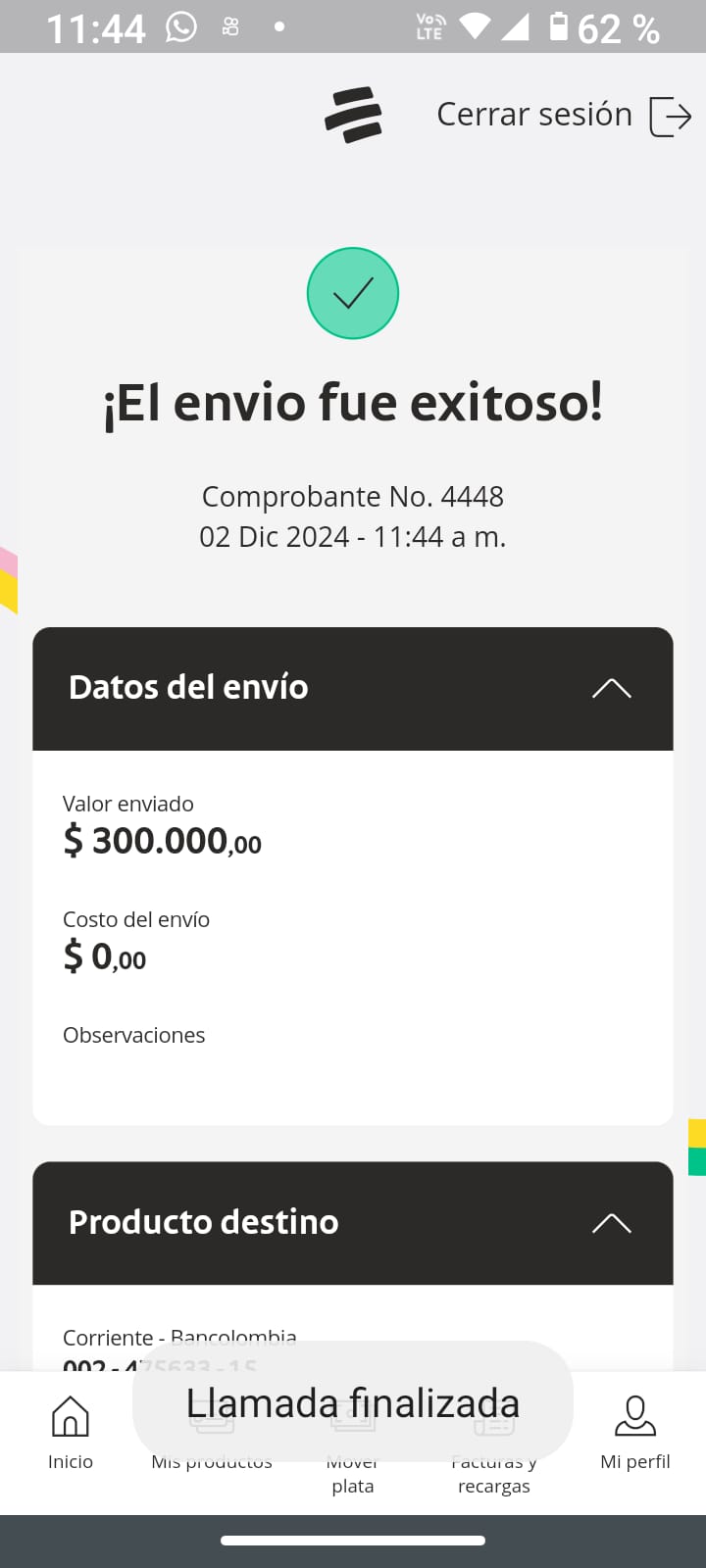This screenshot has width=706, height=1568.
Task: Collapse the Datos del envío section
Action: 611,688
